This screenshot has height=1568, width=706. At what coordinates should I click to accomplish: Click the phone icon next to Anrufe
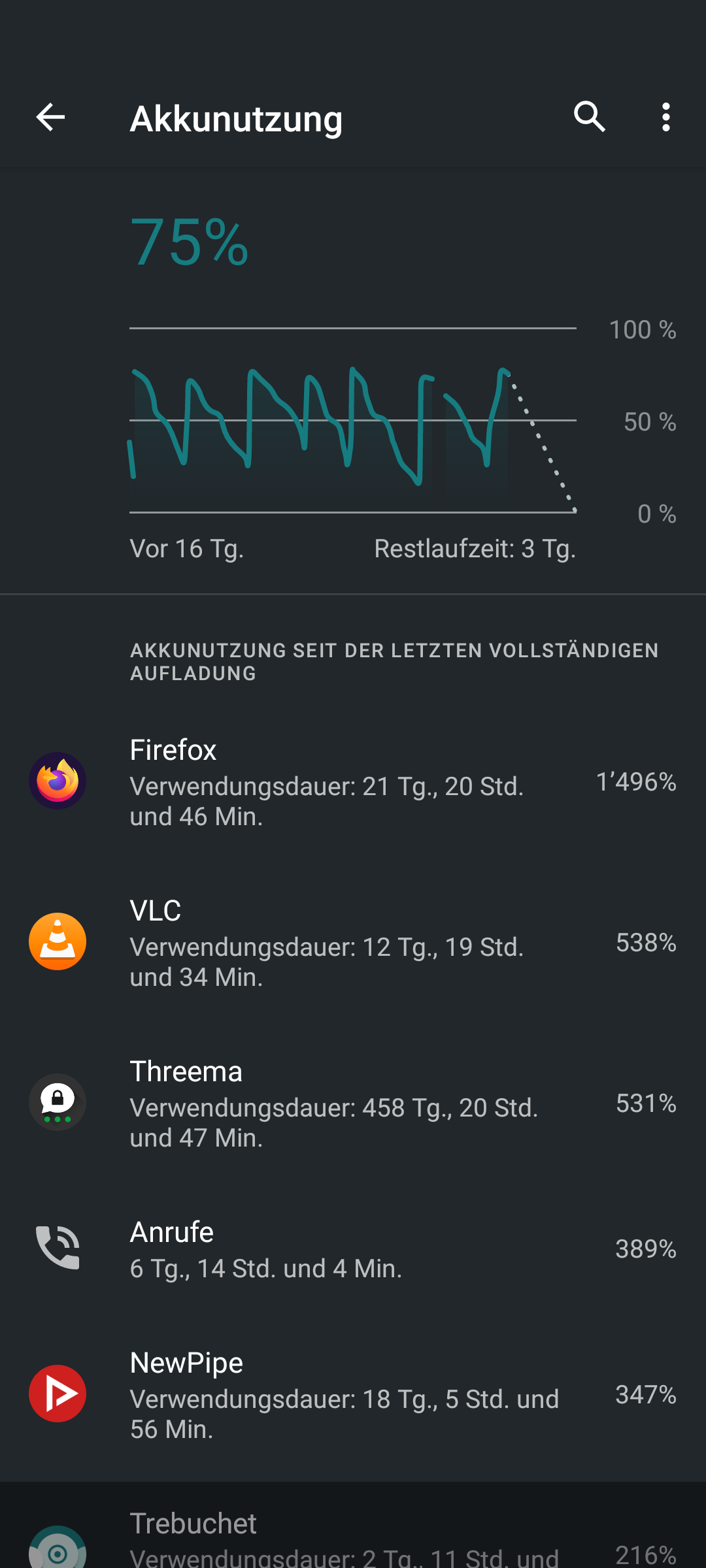click(x=58, y=1246)
